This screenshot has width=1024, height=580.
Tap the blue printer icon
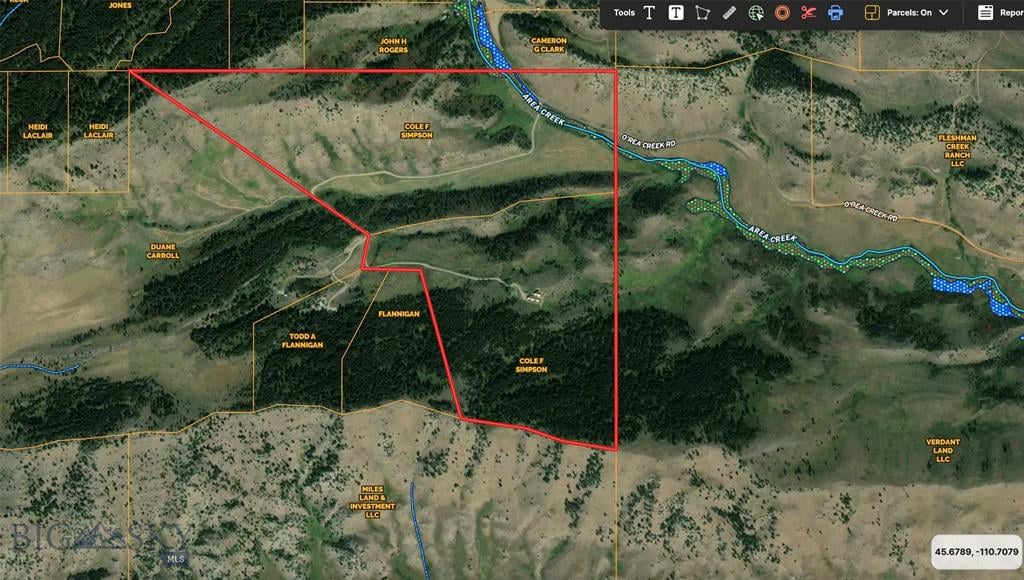click(835, 13)
